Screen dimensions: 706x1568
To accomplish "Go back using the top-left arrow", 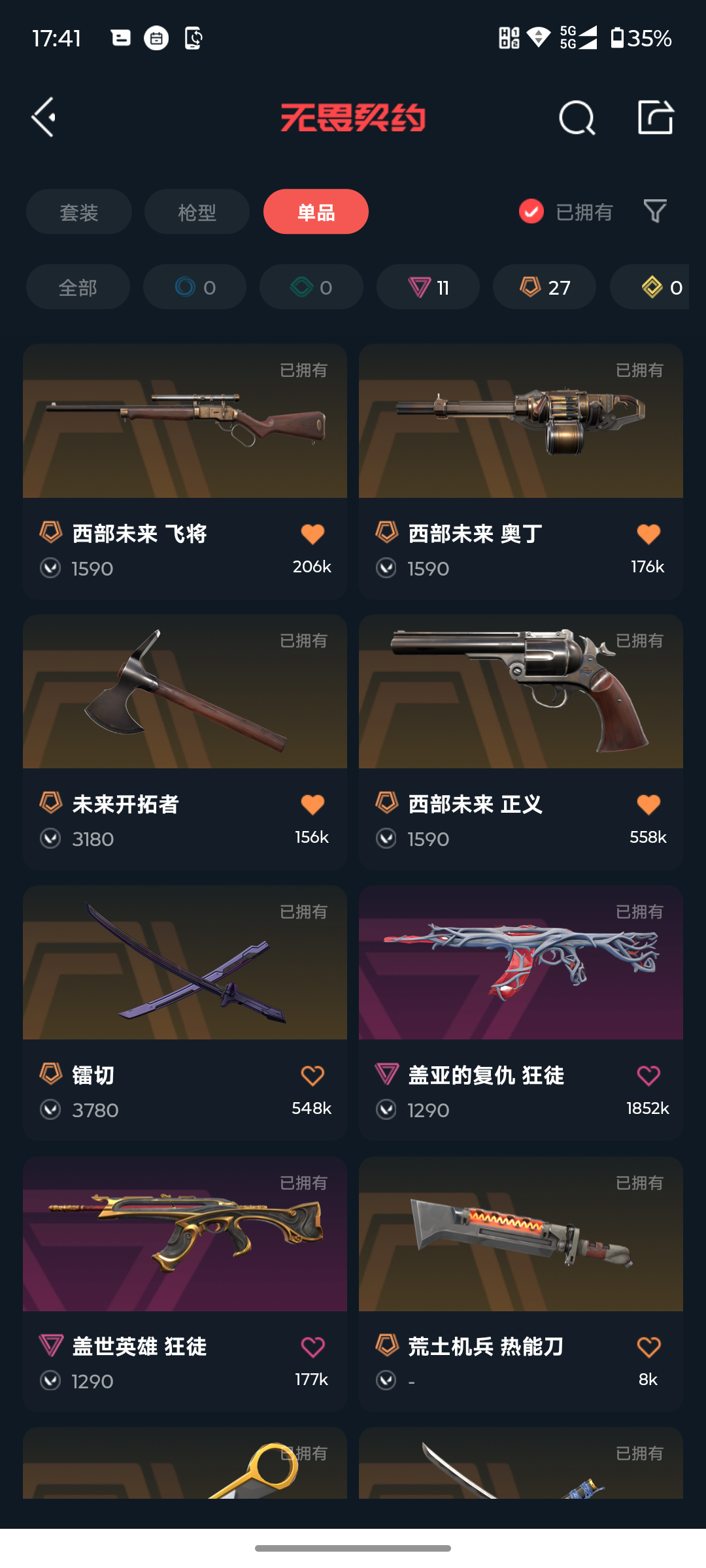I will coord(44,118).
